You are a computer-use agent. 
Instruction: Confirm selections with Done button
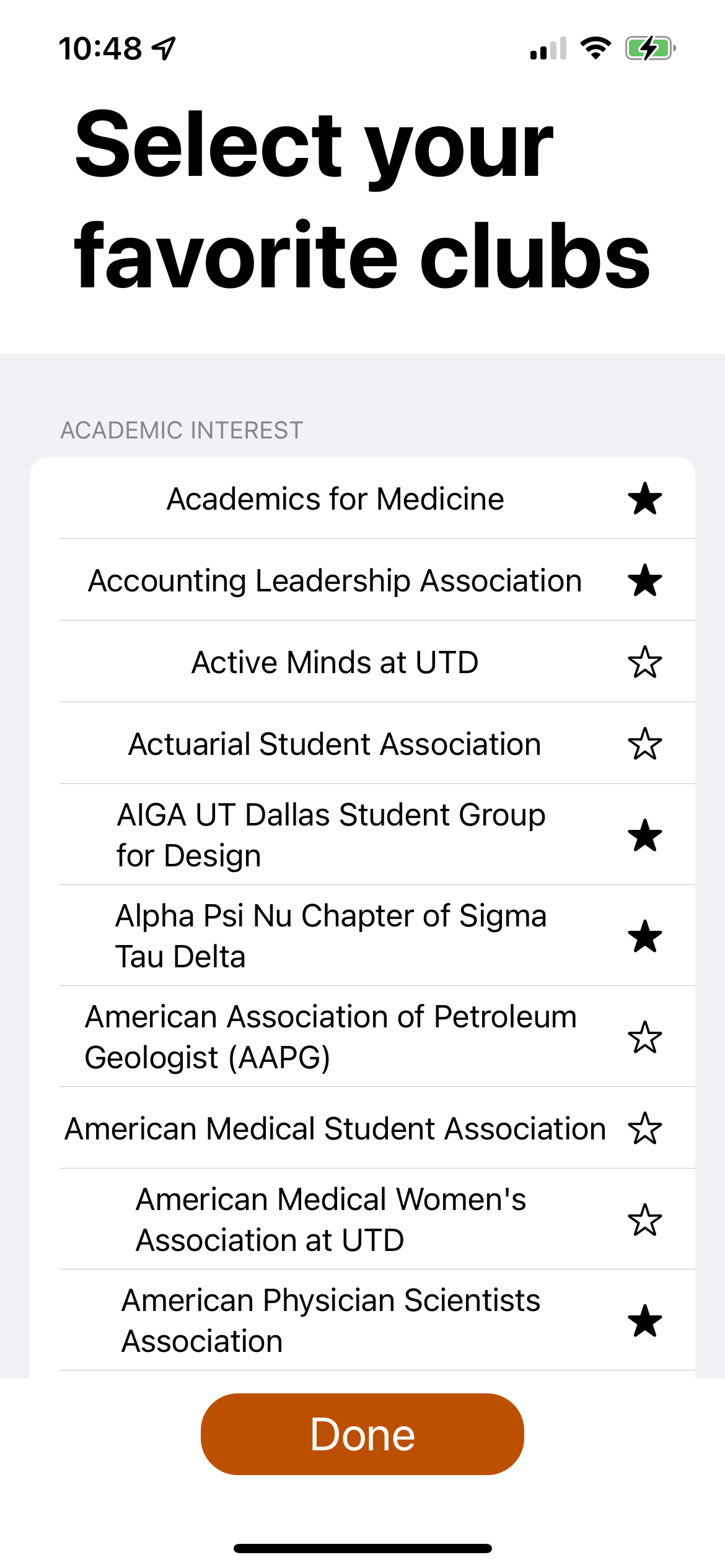tap(362, 1434)
